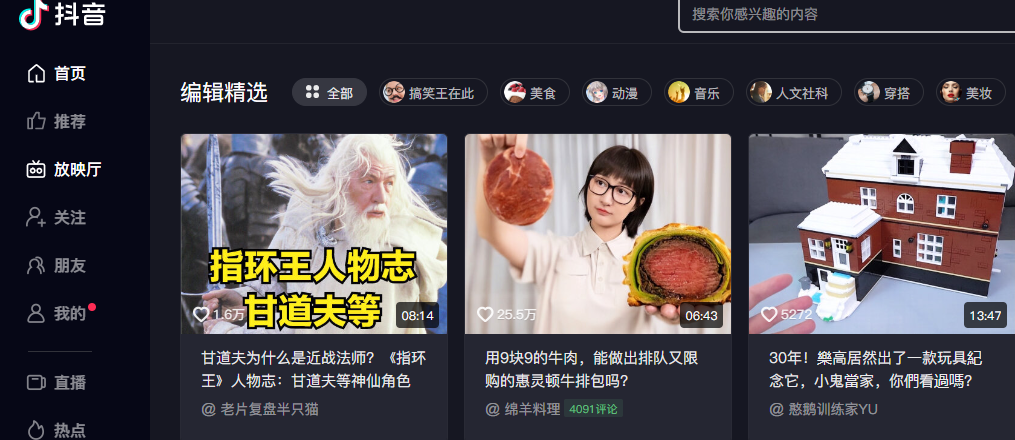Viewport: 1015px width, 440px height.
Task: Go to the 关注 section
Action: tap(57, 218)
